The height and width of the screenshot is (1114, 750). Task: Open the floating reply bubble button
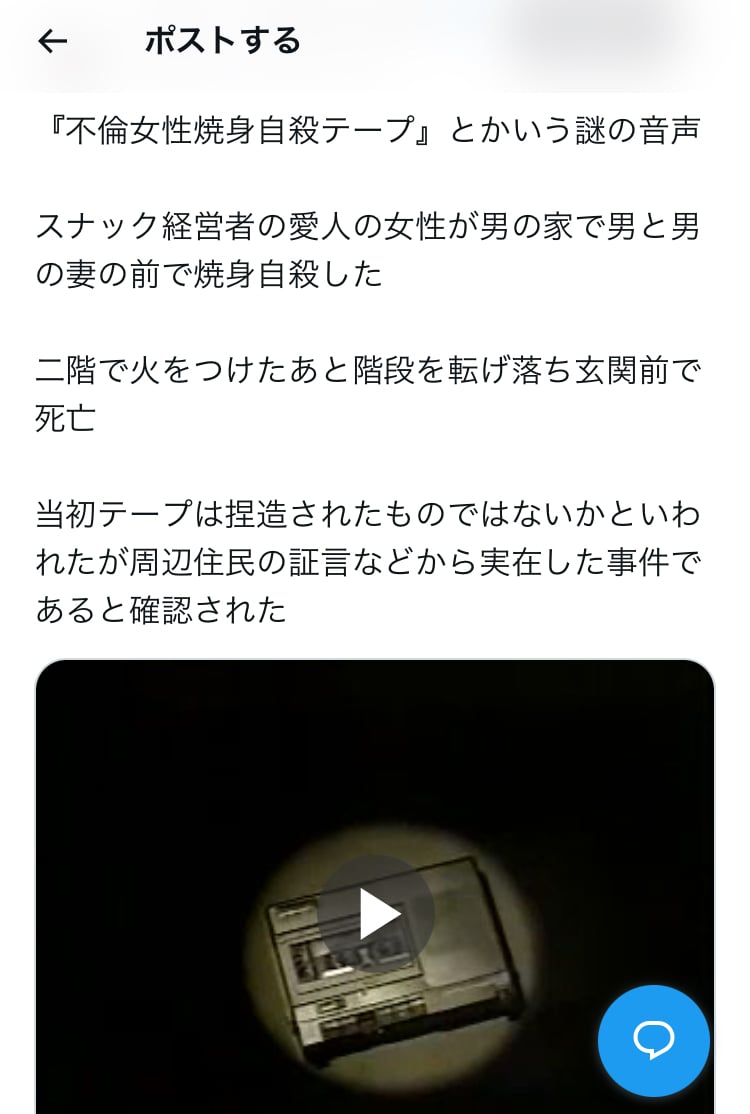click(653, 1040)
